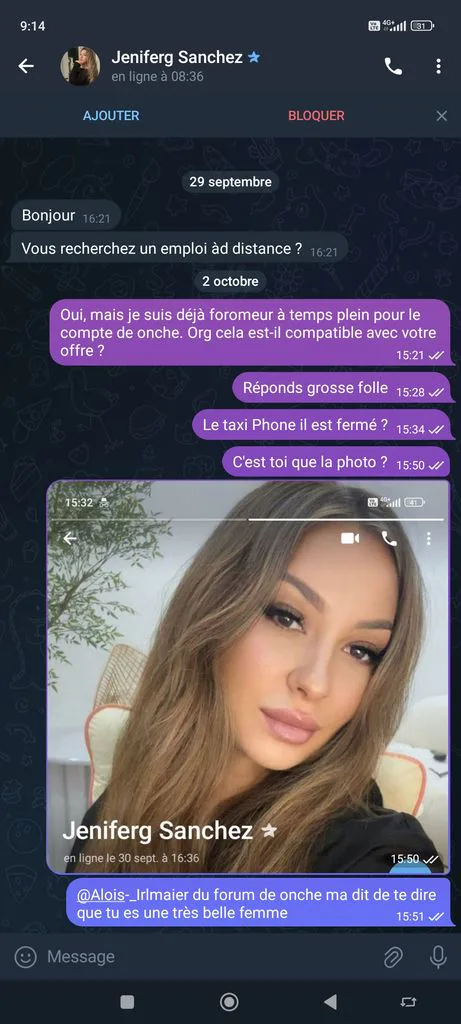The height and width of the screenshot is (1024, 461).
Task: Open the overflow menu in the chat header
Action: coord(438,66)
